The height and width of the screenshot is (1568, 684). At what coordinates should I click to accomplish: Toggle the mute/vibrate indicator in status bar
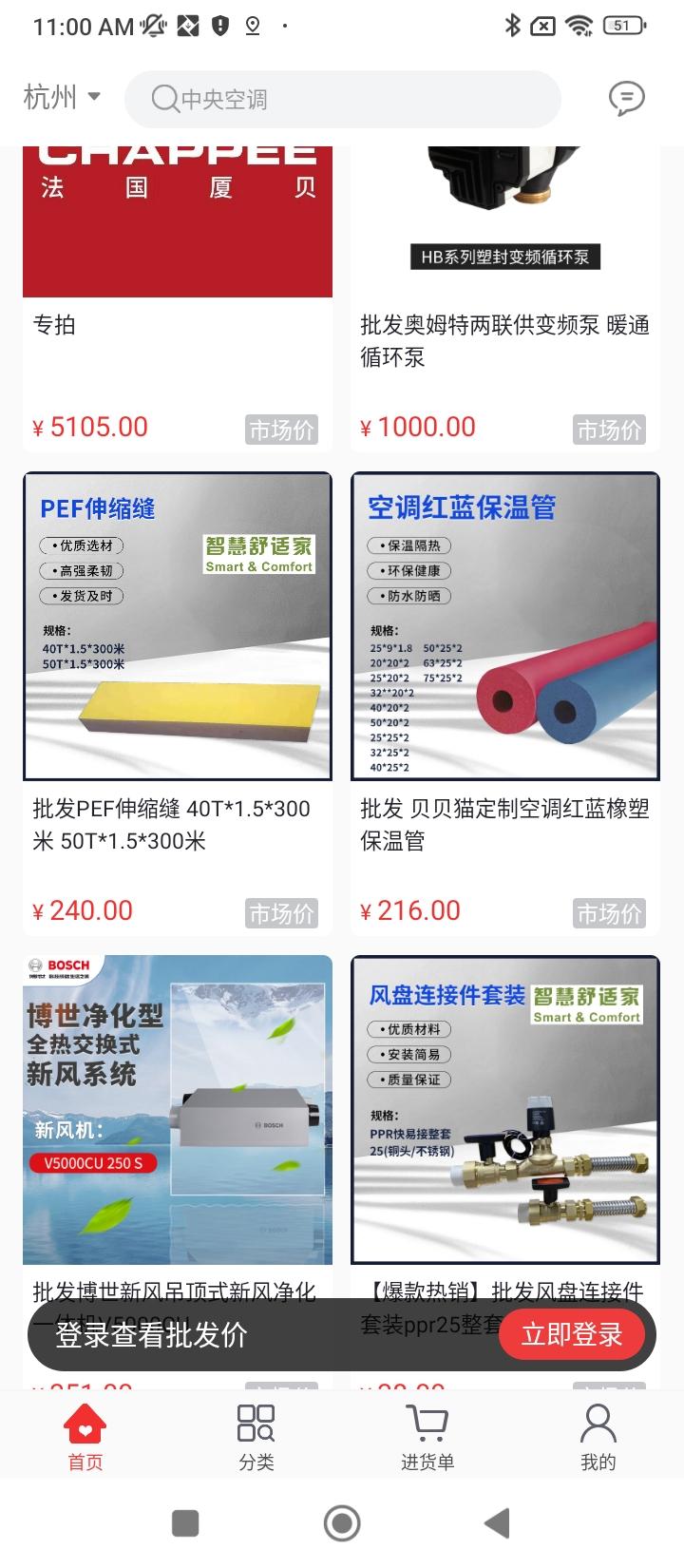154,26
